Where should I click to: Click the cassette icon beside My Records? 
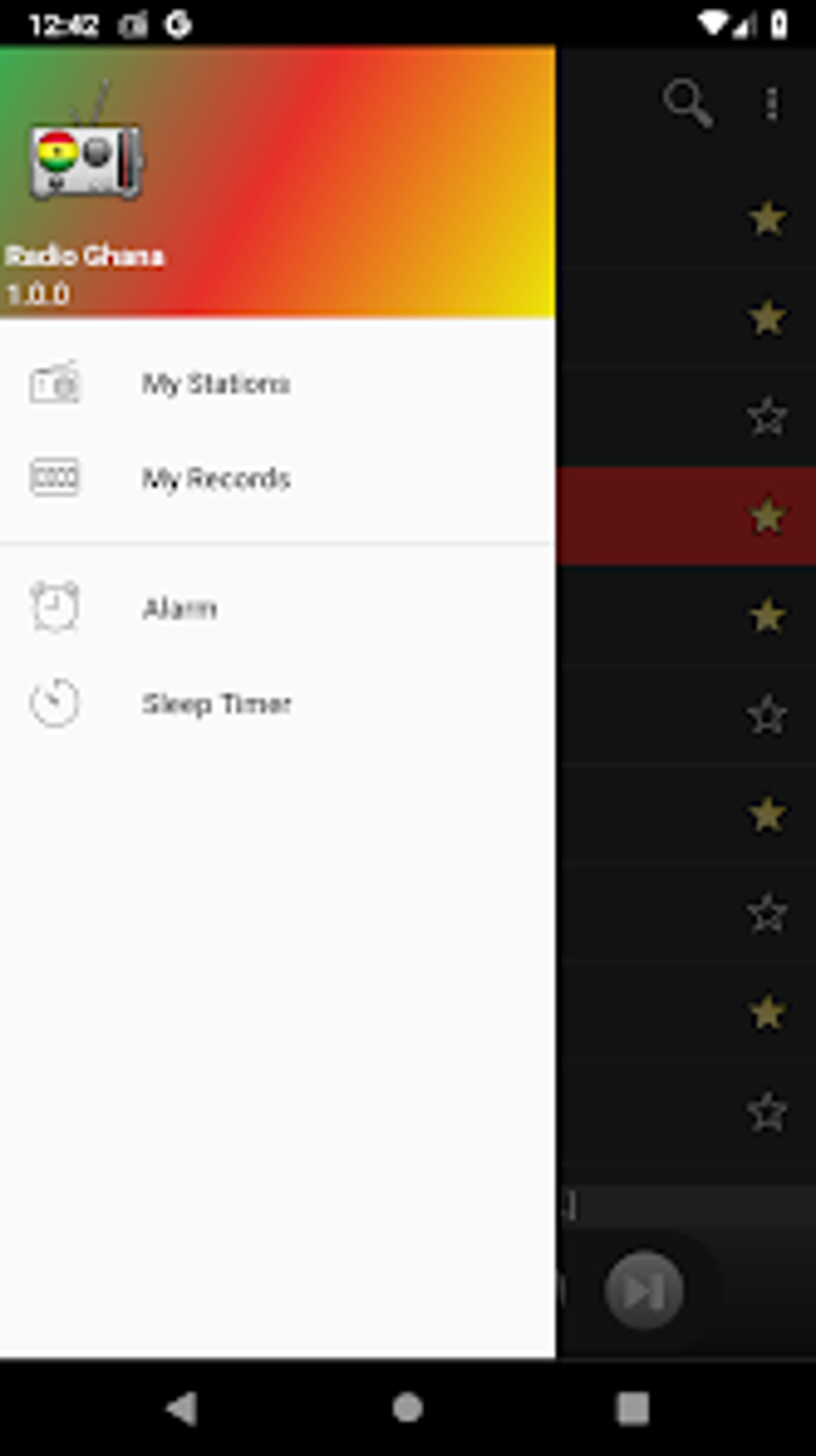[54, 478]
